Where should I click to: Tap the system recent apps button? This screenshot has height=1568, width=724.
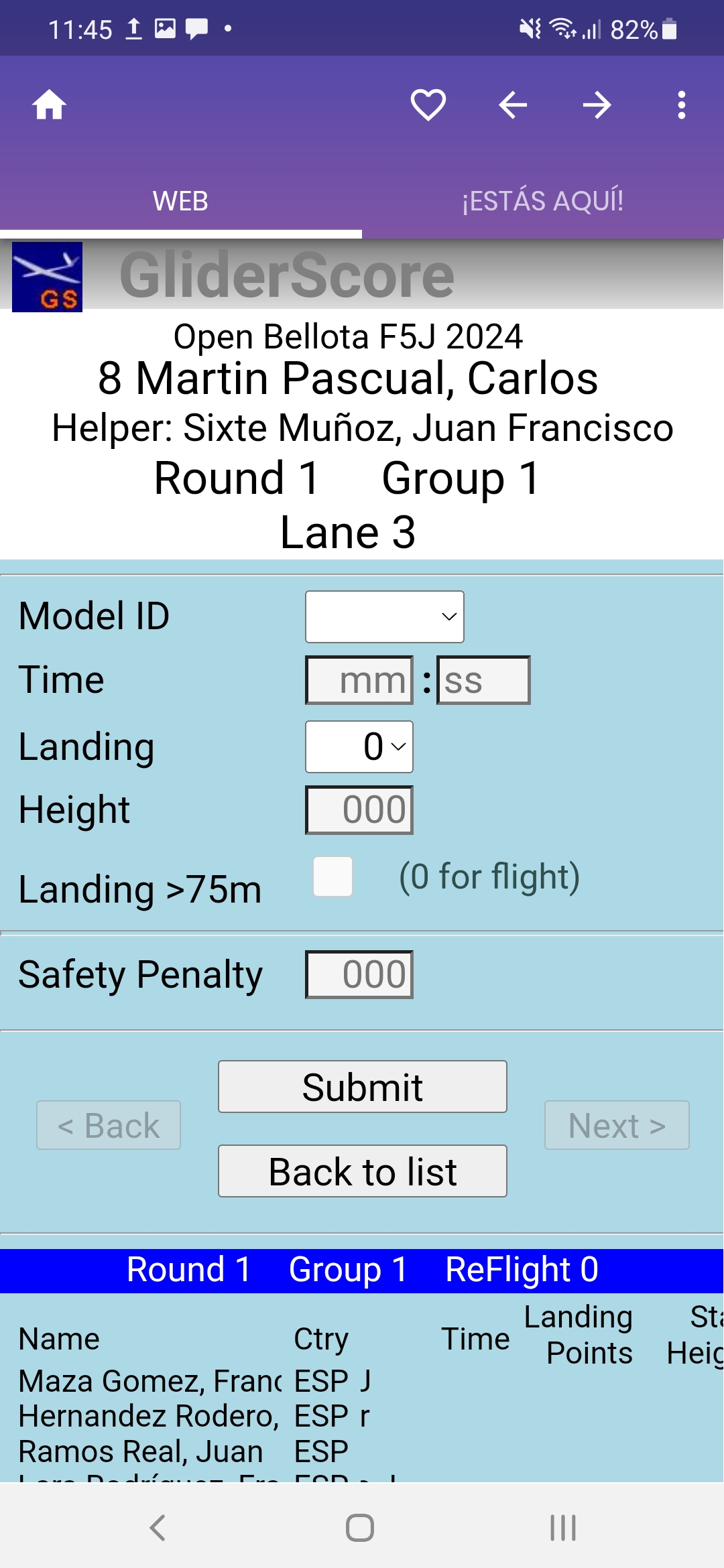(x=562, y=1528)
